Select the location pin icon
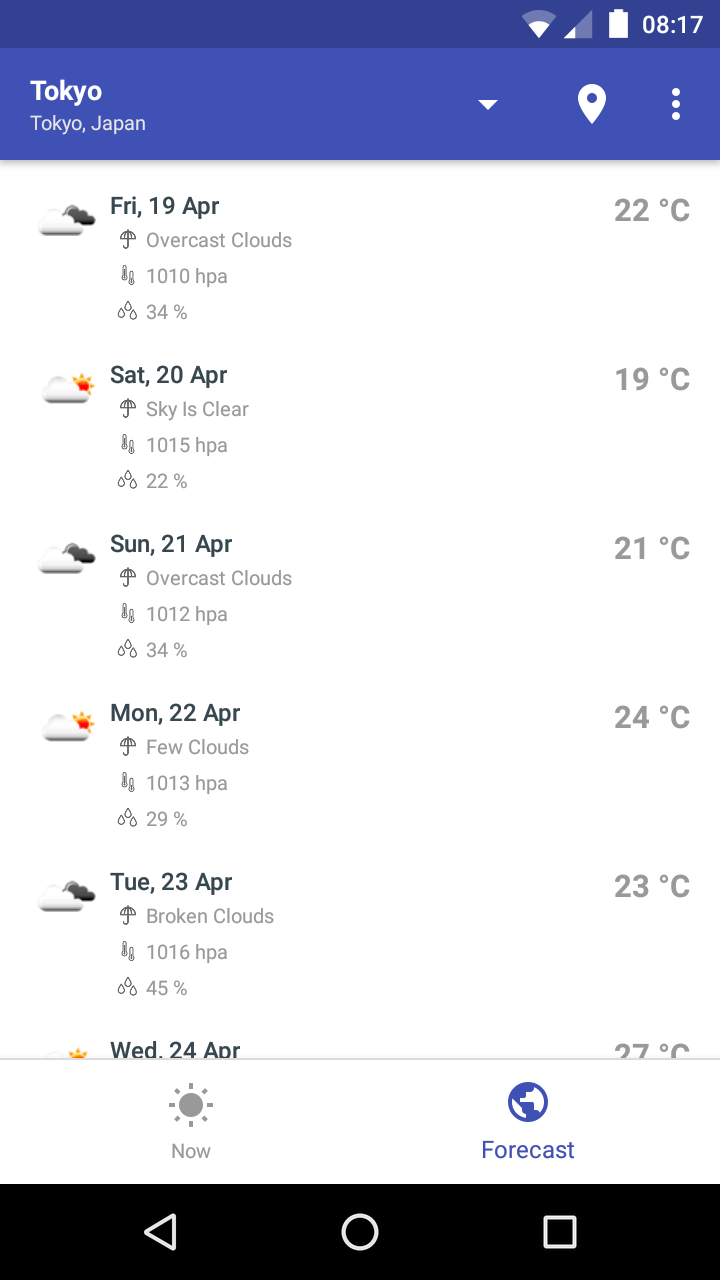 (591, 103)
